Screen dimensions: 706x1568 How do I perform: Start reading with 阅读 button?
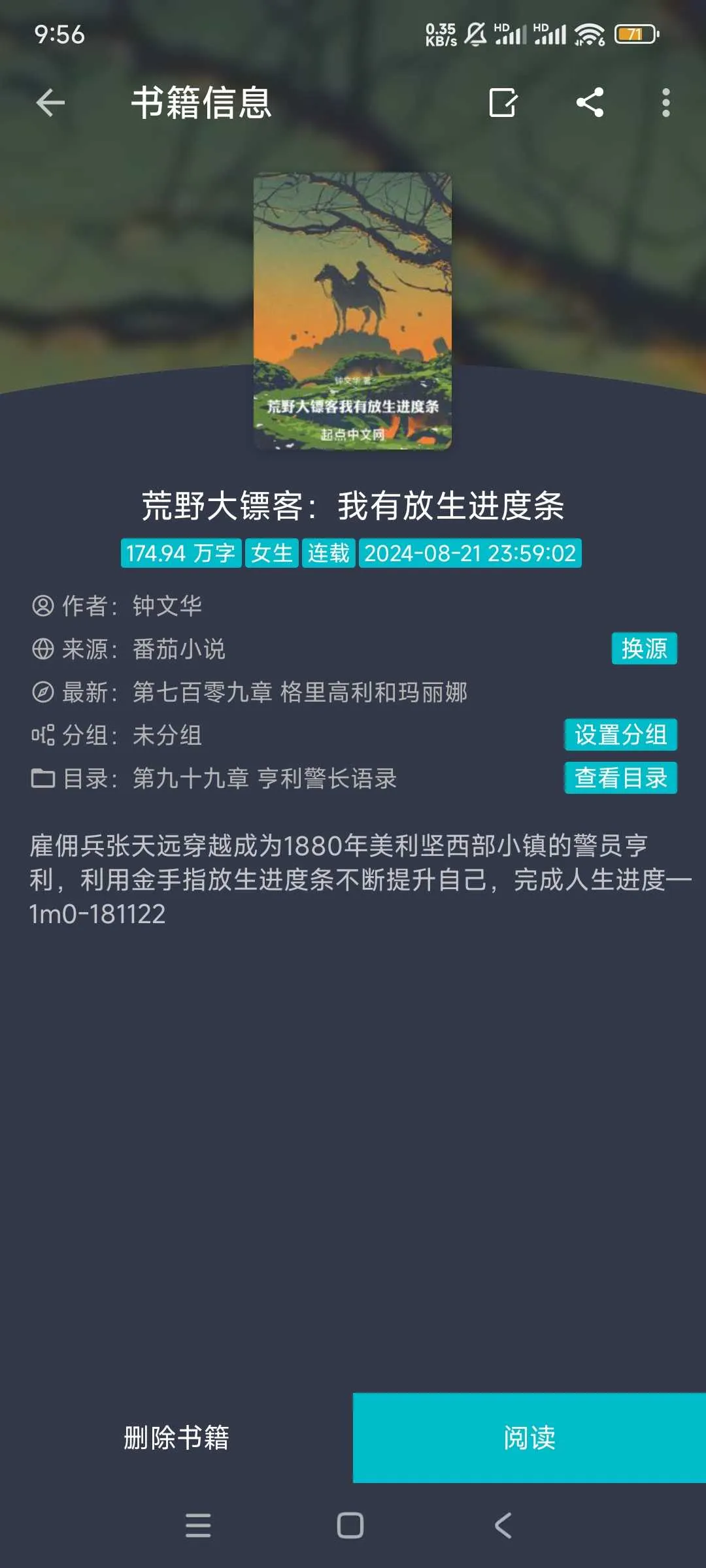tap(529, 1438)
